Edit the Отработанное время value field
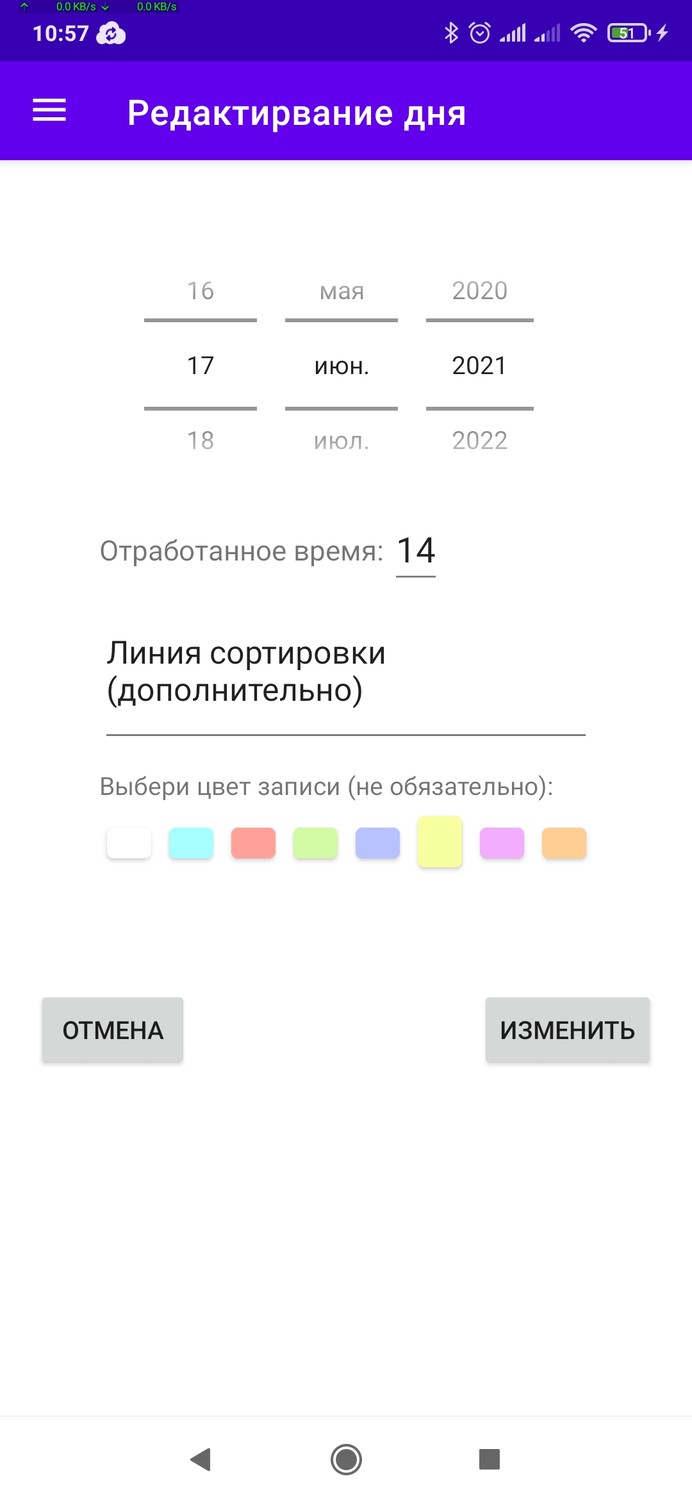This screenshot has height=1499, width=692. click(x=416, y=551)
